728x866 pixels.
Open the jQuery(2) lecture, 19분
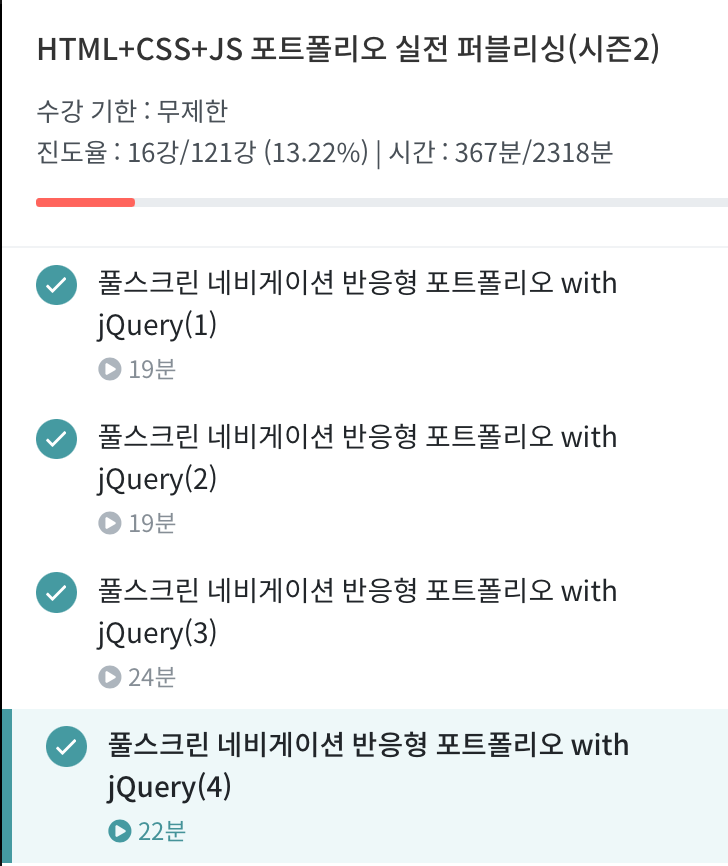click(357, 458)
